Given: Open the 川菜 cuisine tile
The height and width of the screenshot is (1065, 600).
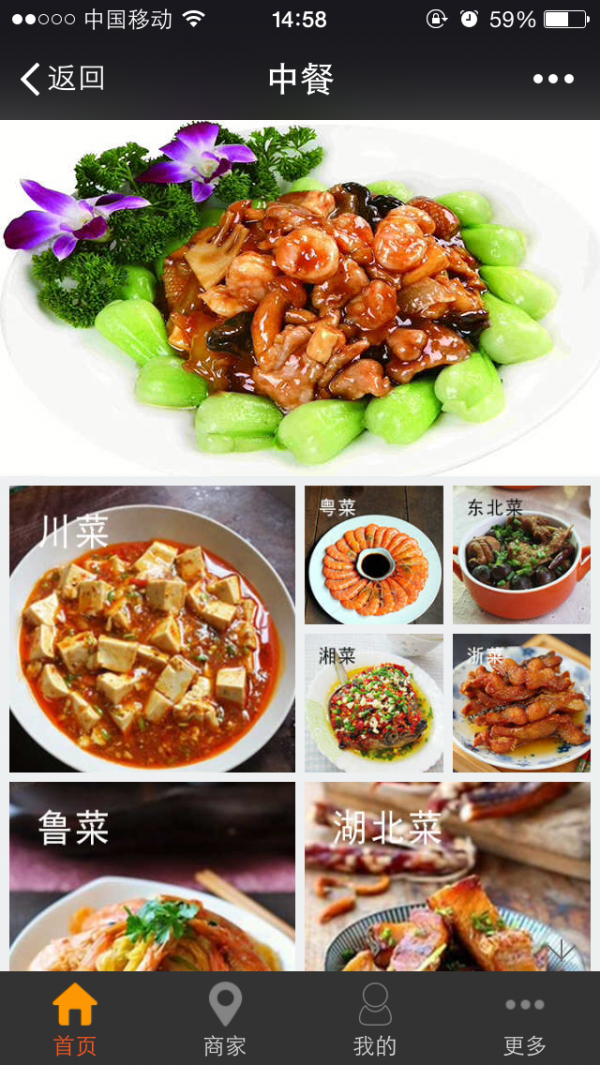Looking at the screenshot, I should (152, 629).
